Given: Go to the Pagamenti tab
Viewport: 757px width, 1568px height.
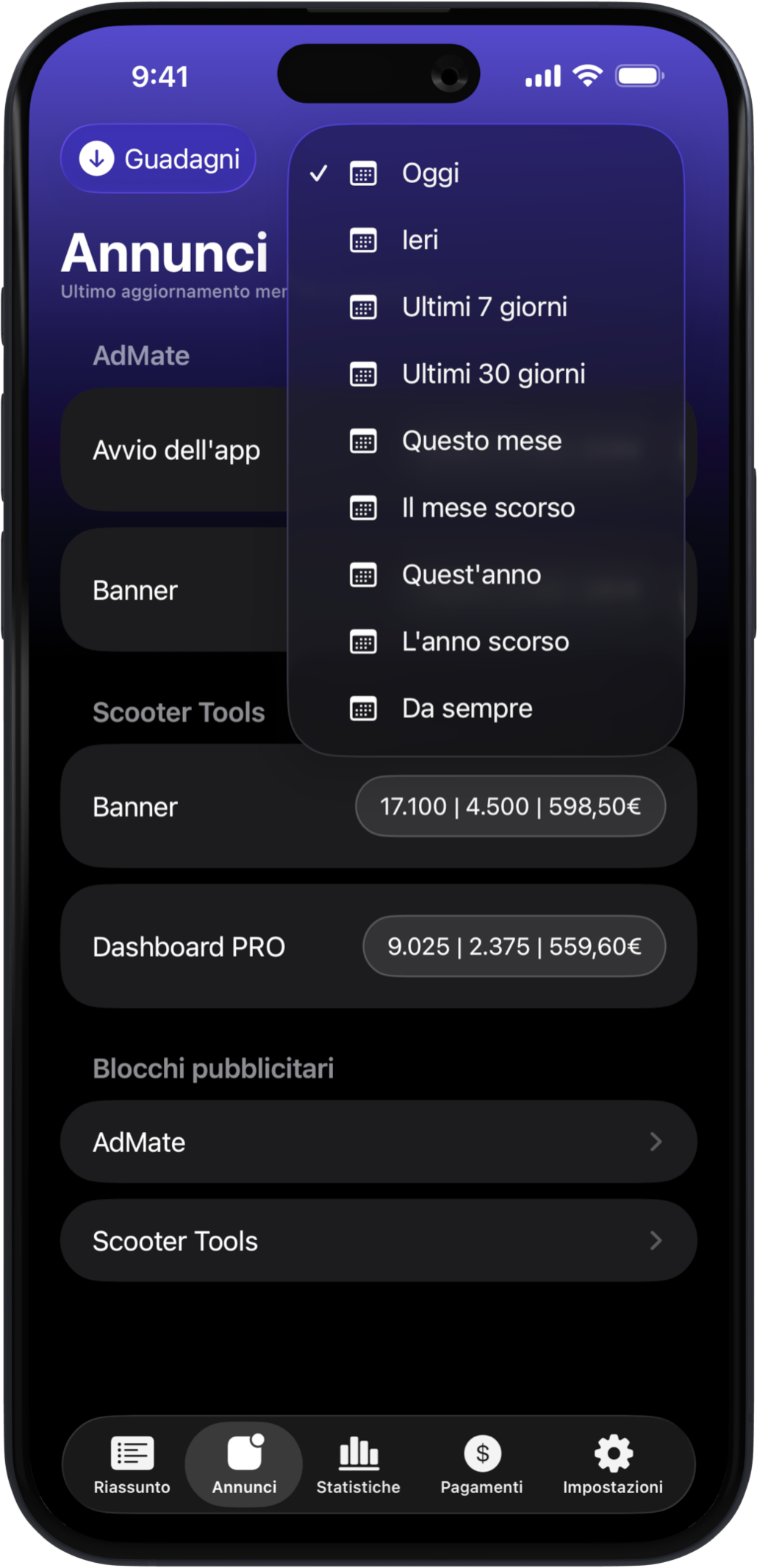Looking at the screenshot, I should point(482,1464).
